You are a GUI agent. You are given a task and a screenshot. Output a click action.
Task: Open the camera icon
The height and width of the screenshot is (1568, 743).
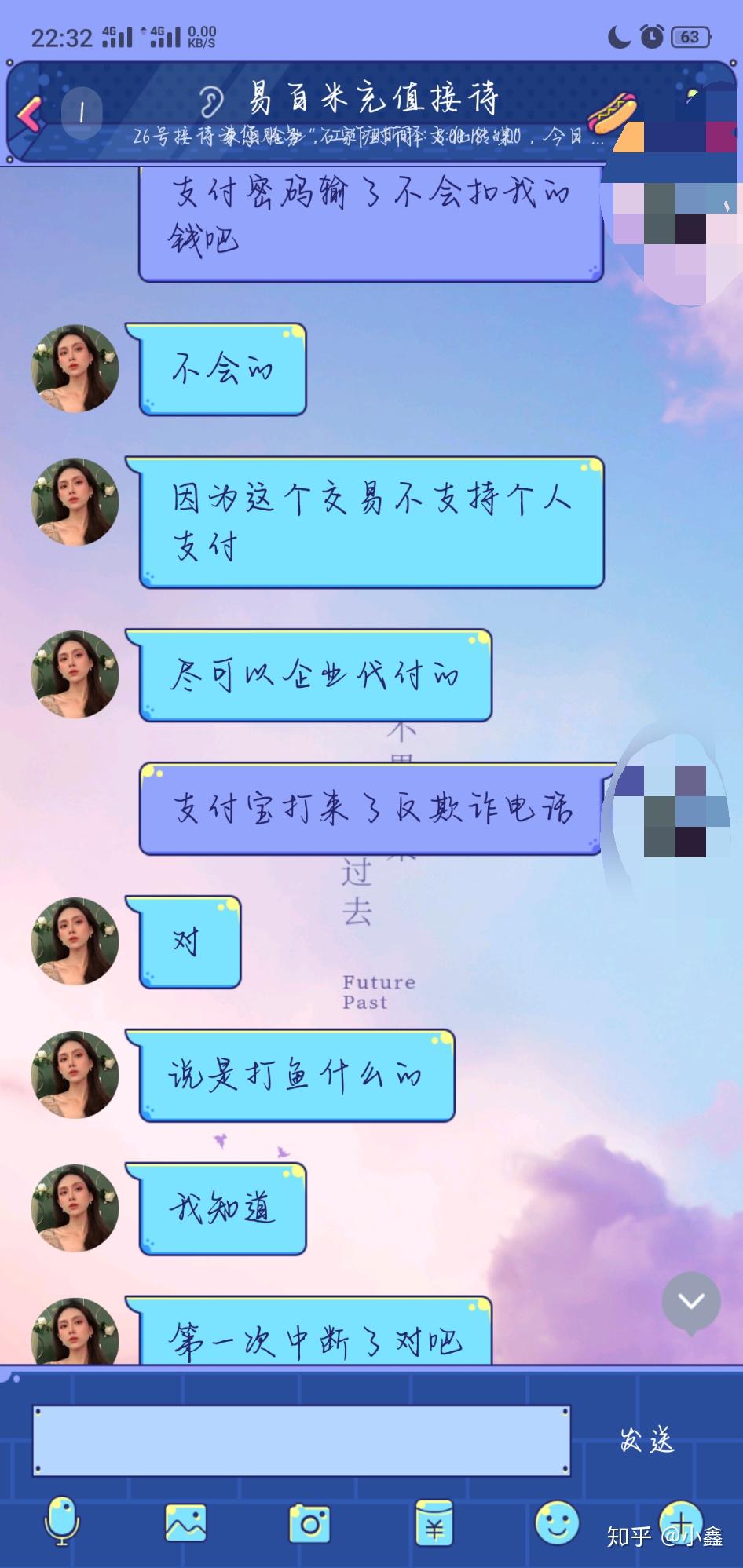tap(309, 1522)
